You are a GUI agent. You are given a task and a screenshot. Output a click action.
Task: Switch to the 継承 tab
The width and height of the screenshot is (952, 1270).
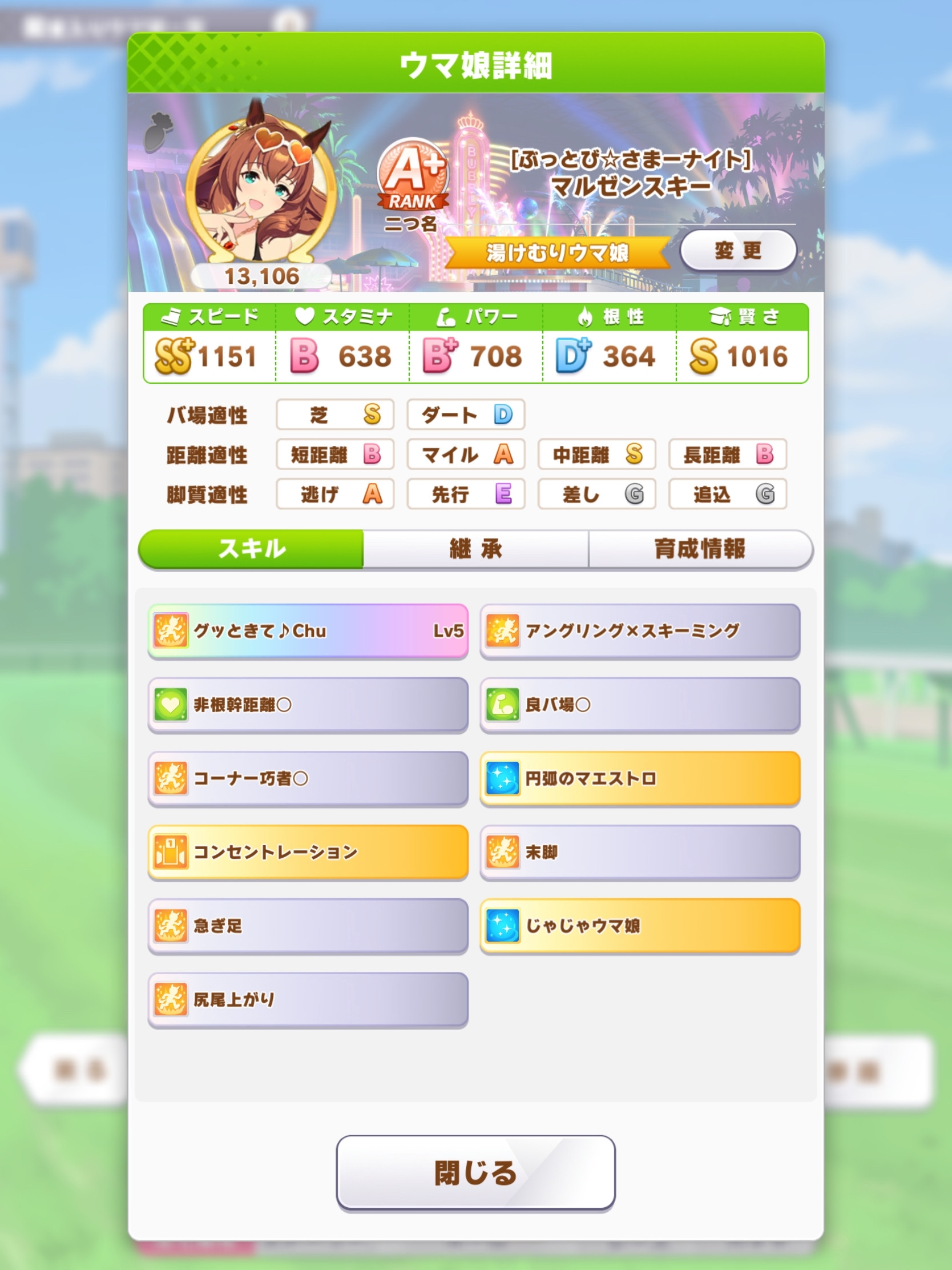click(475, 549)
